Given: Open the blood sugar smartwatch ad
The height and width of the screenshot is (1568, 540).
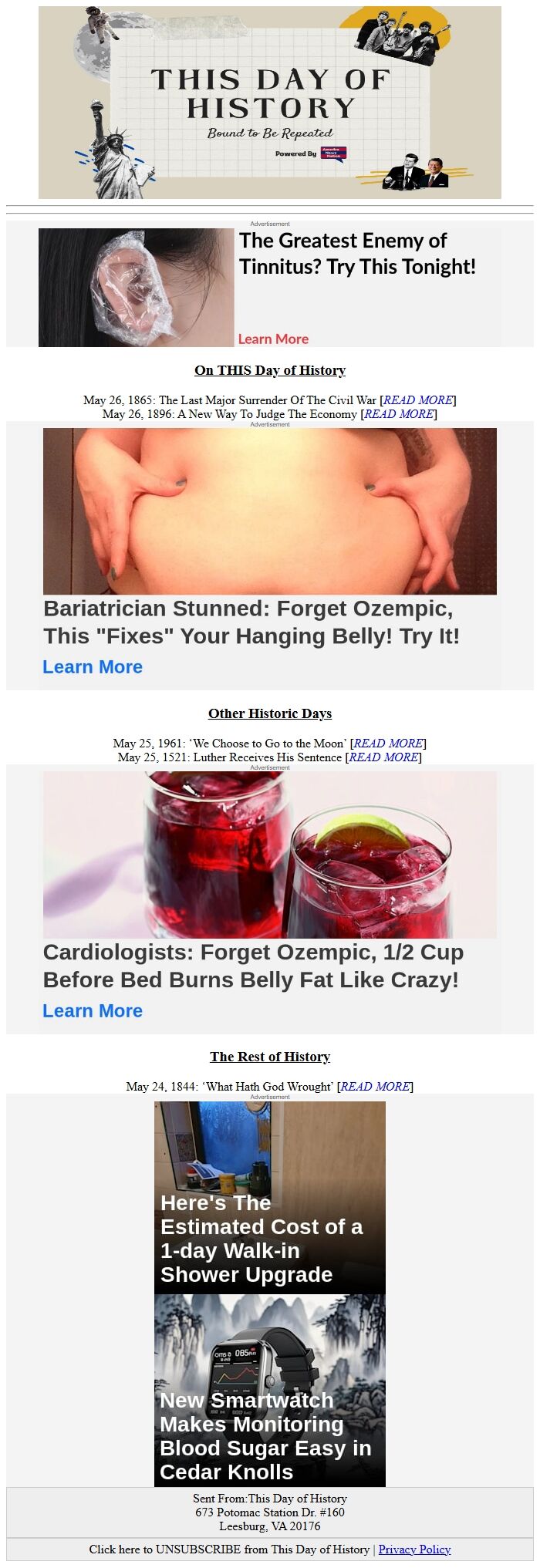Looking at the screenshot, I should [x=270, y=1390].
